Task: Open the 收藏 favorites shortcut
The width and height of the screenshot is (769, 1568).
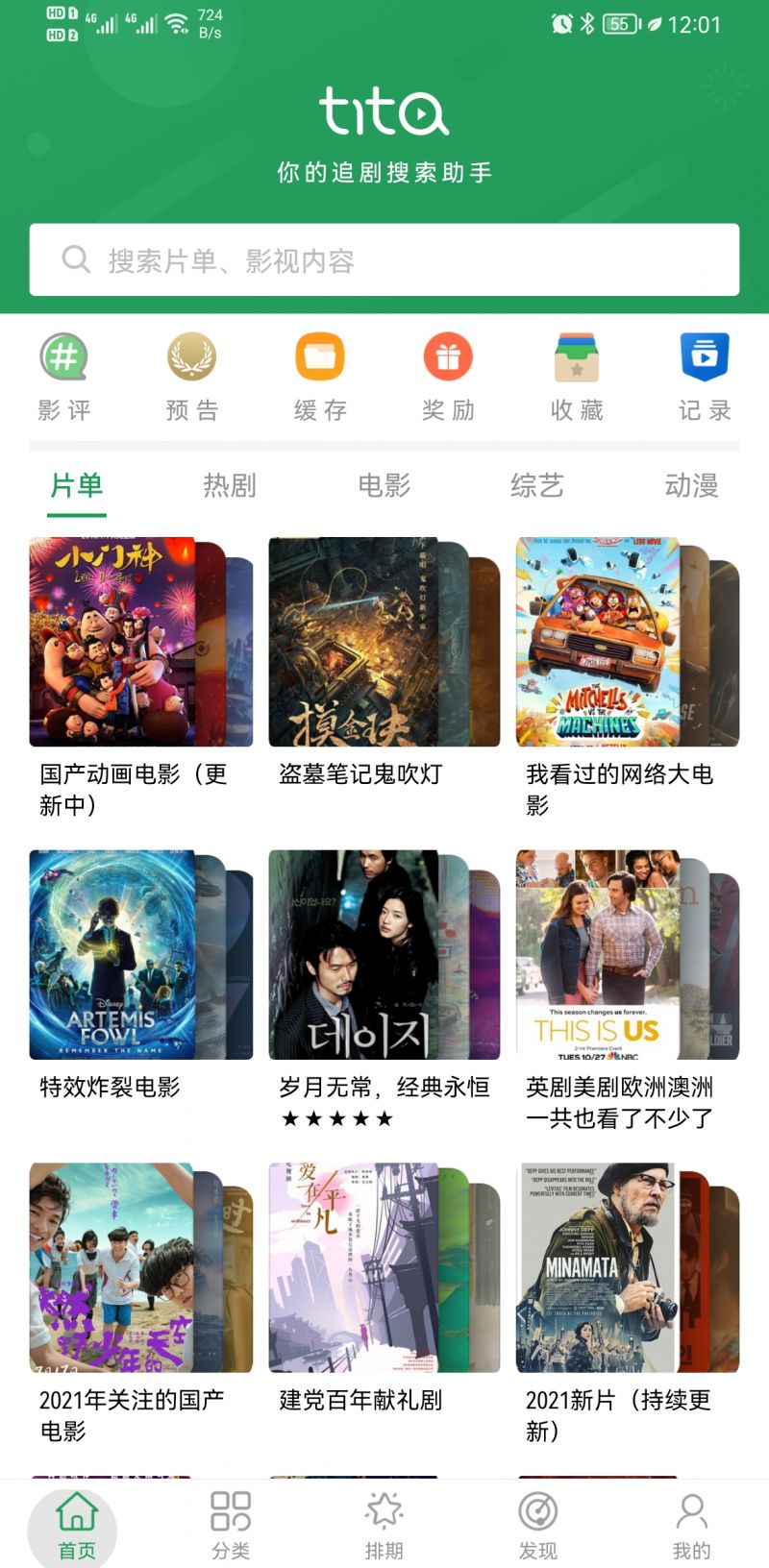Action: [x=577, y=376]
